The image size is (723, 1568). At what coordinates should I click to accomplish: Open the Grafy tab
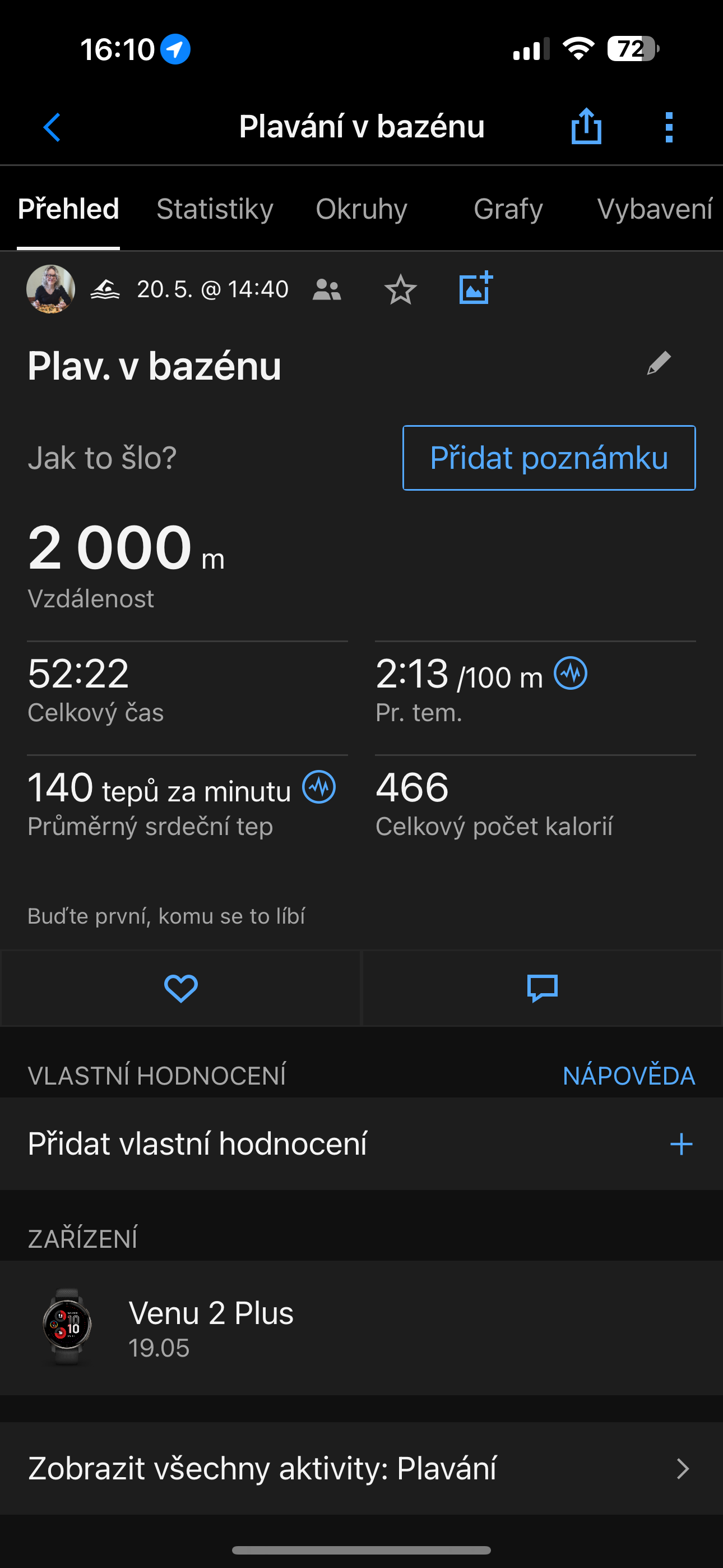[x=508, y=209]
